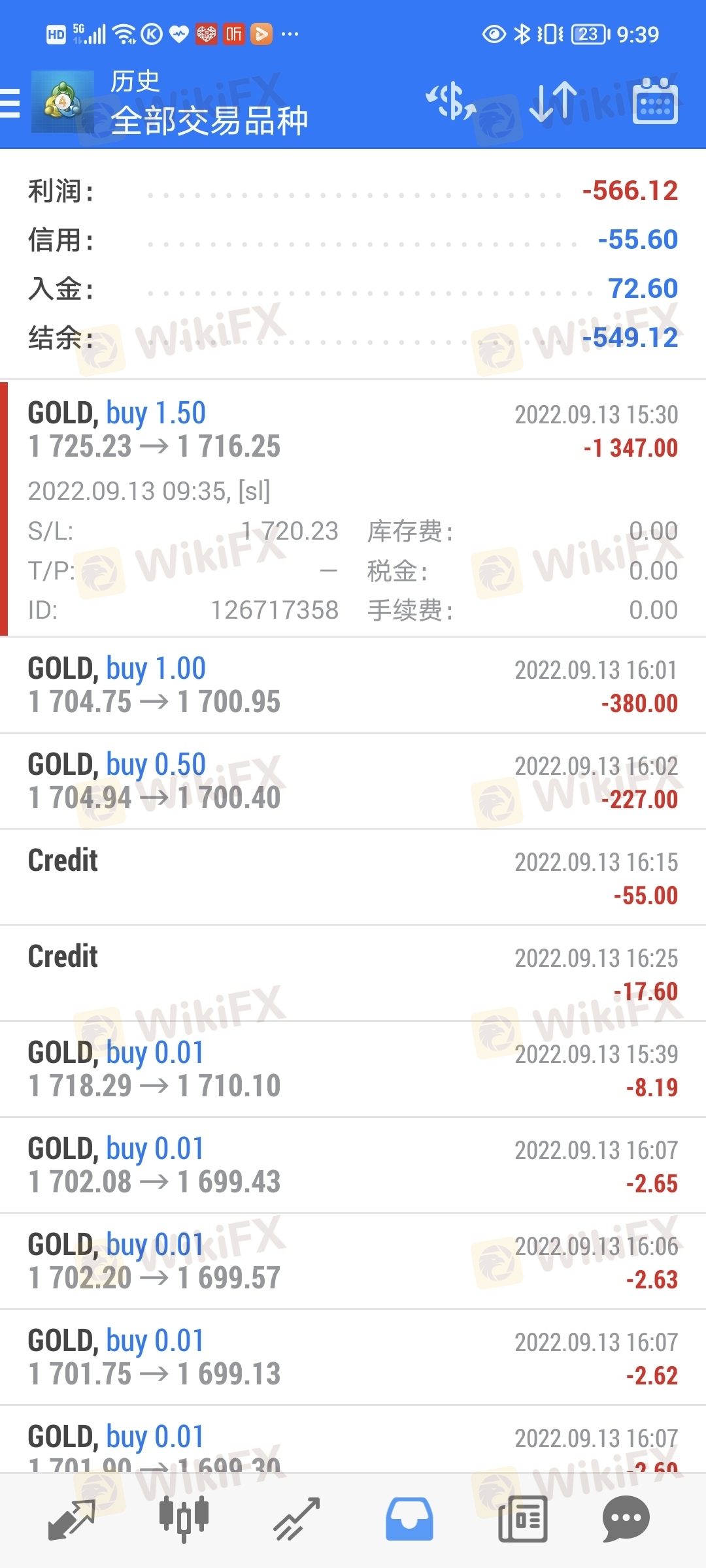
Task: Select the Credit entry of -55.00
Action: (353, 877)
